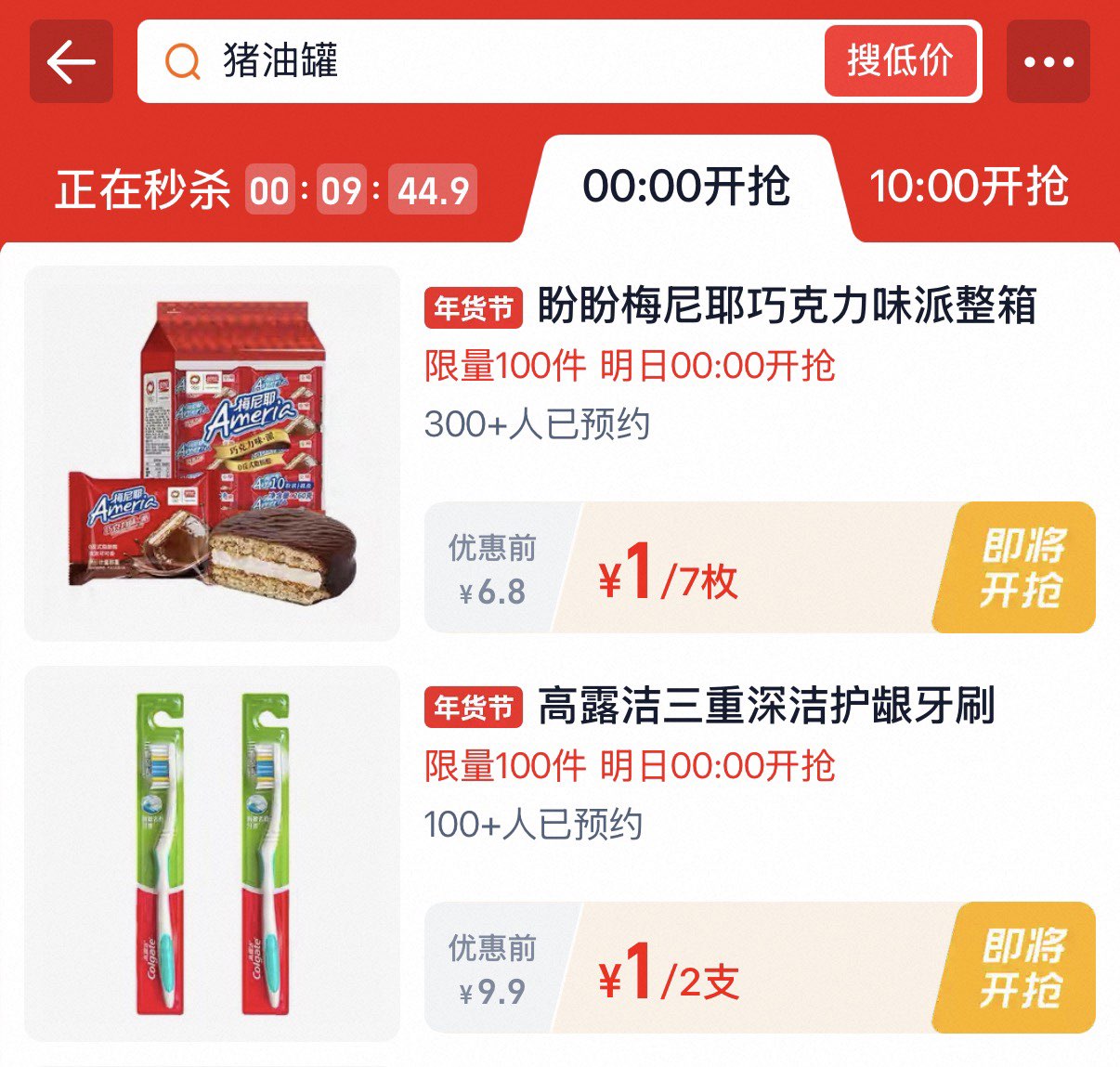Open the three-dot overflow menu
1120x1067 pixels.
pyautogui.click(x=1048, y=62)
